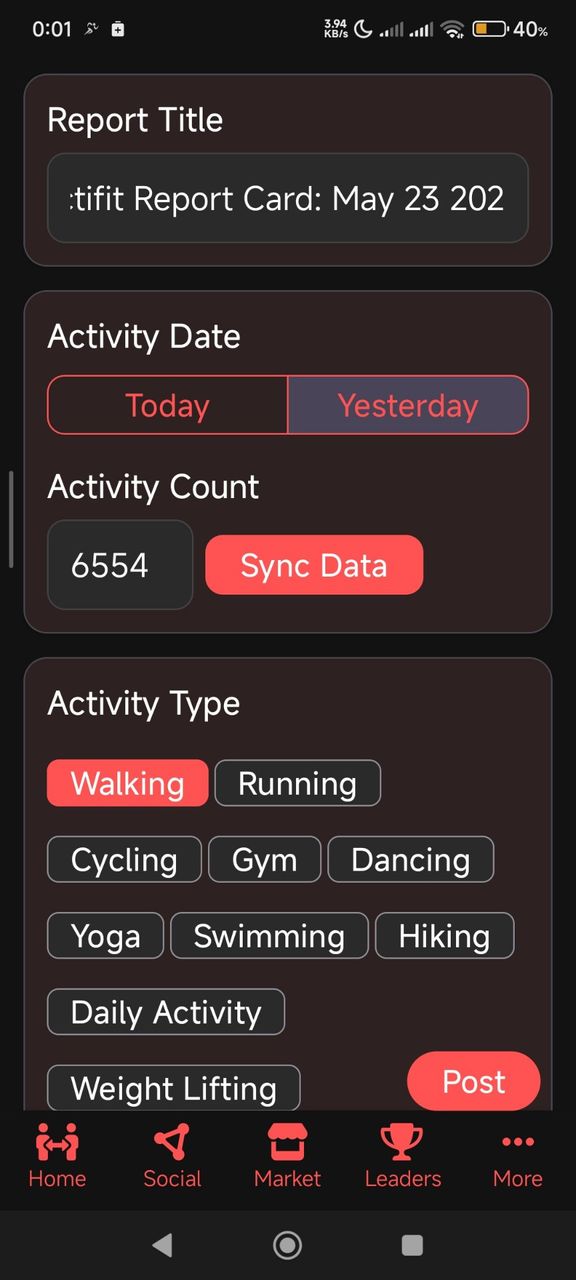Viewport: 576px width, 1280px height.
Task: Sync Data for activity count
Action: coord(314,565)
